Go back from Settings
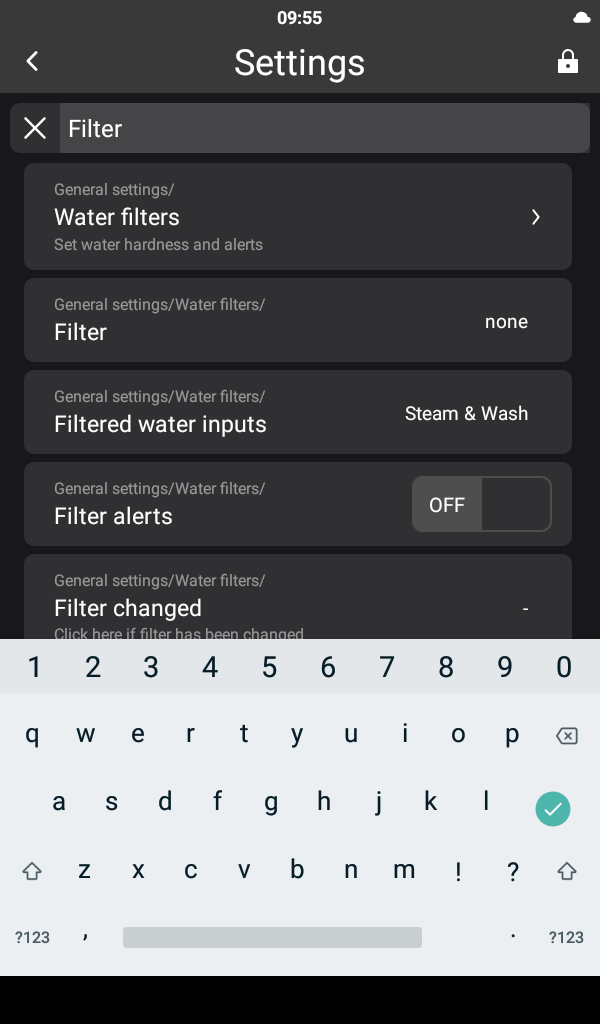600x1024 pixels. pos(32,62)
